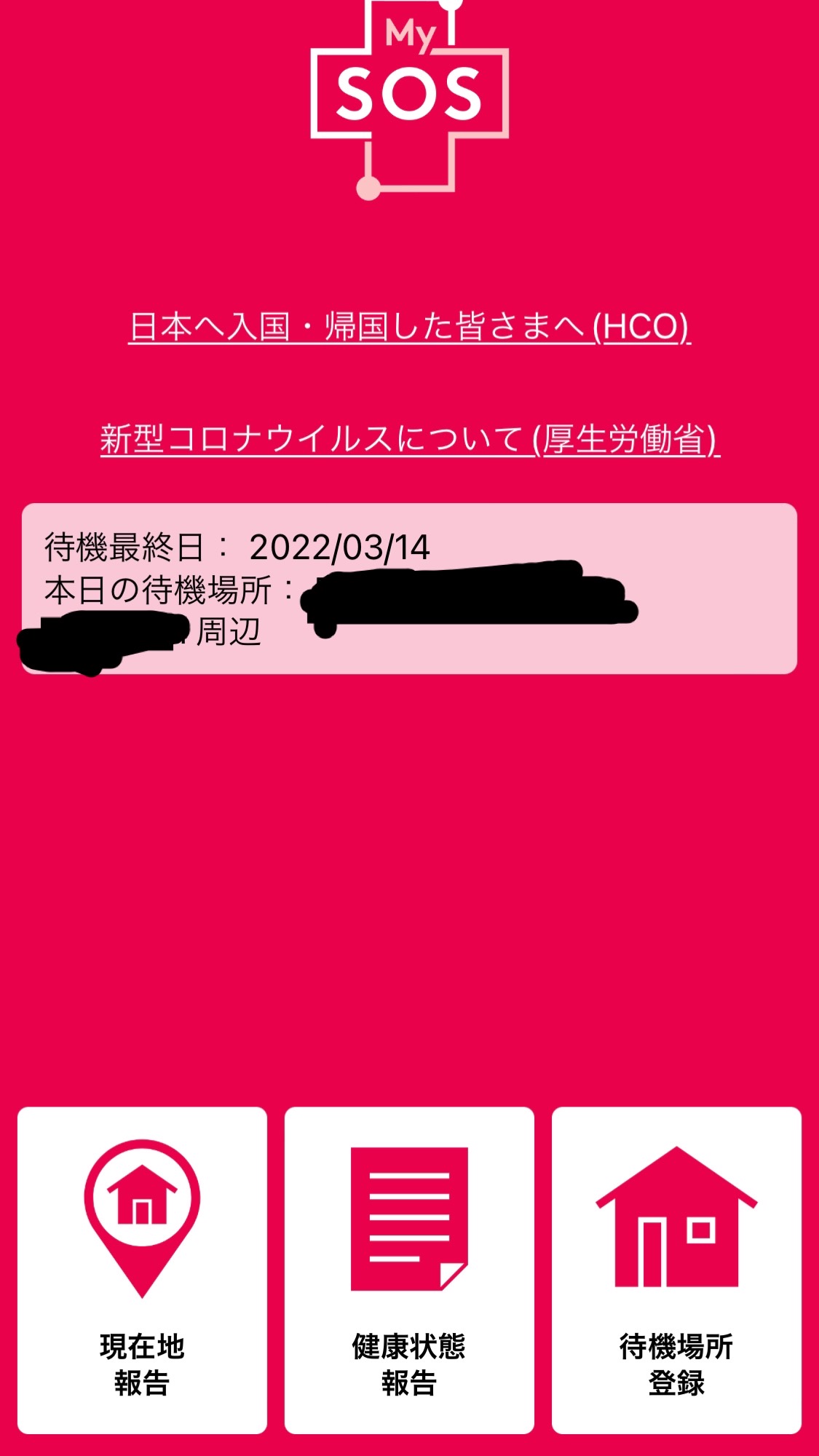Open 健康状態報告
The height and width of the screenshot is (1456, 819).
409,1270
